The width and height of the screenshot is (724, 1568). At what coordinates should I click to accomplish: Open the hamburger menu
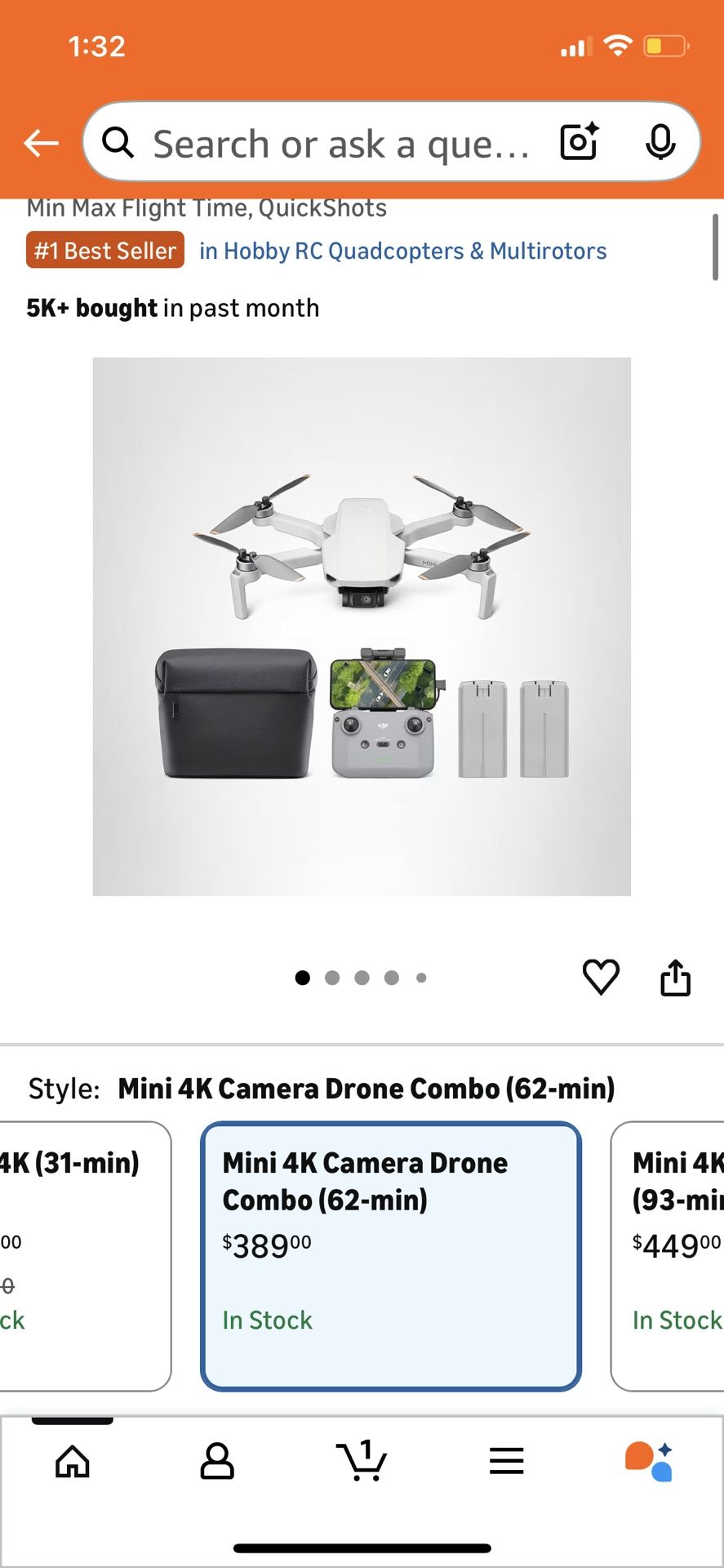506,1462
